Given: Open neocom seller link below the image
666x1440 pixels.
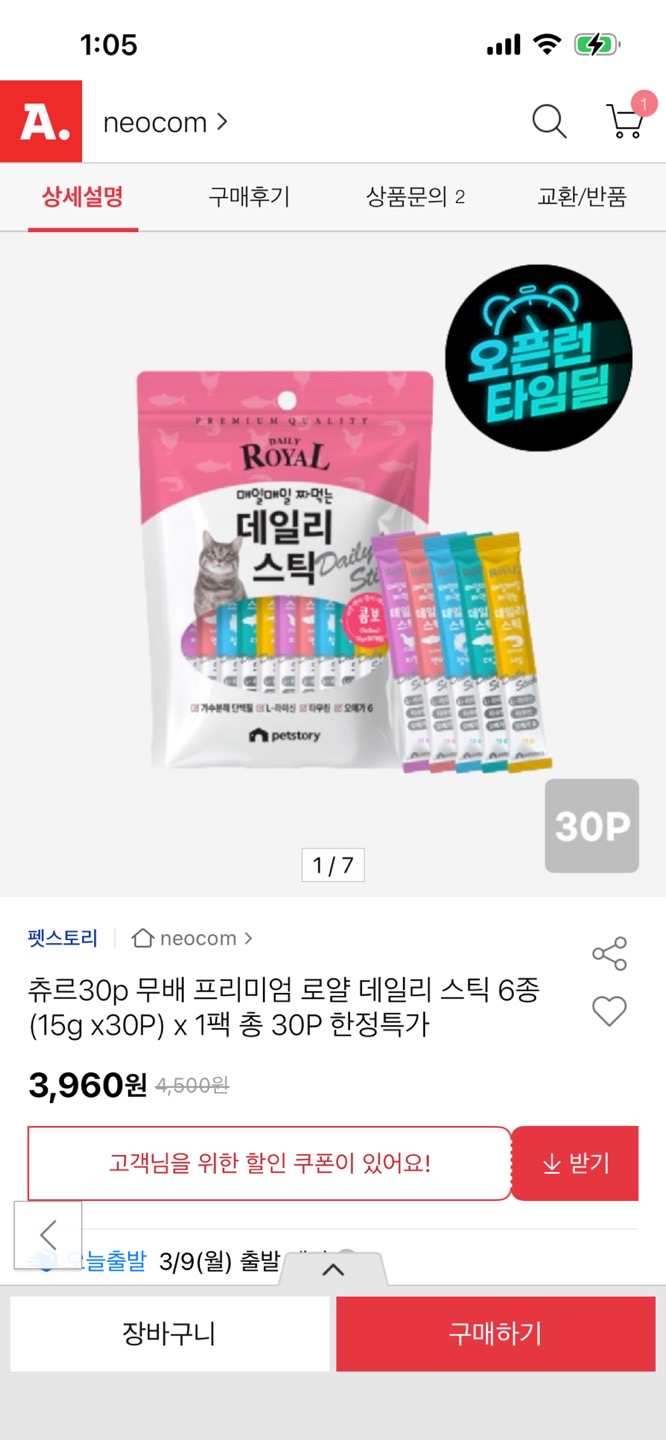Looking at the screenshot, I should click(193, 938).
